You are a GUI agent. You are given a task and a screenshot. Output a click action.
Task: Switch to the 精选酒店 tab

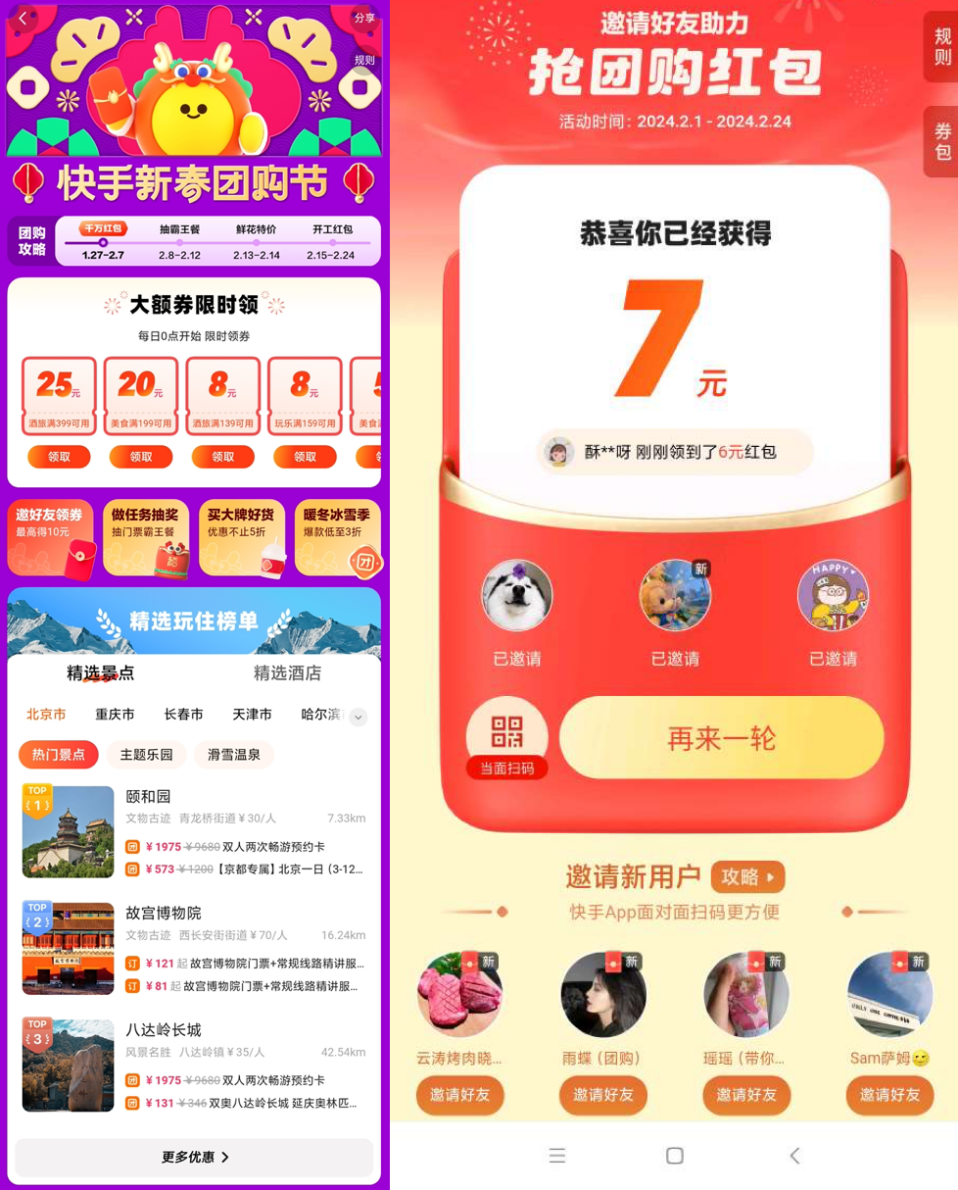pyautogui.click(x=287, y=673)
